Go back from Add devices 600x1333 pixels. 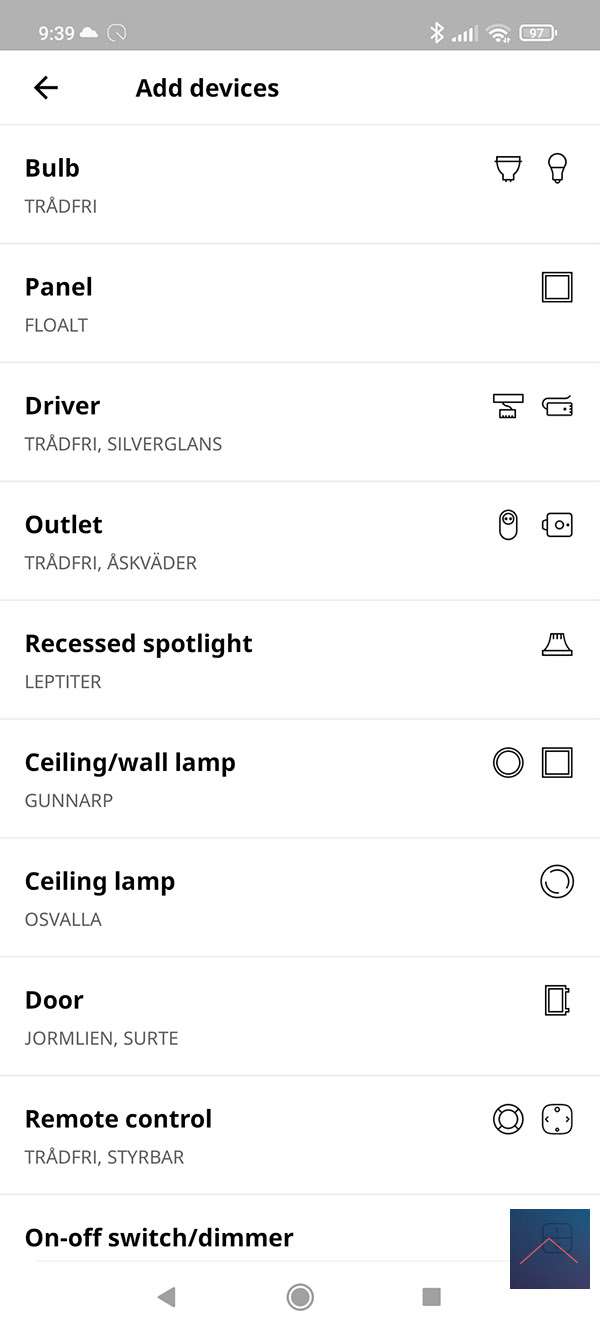(46, 88)
